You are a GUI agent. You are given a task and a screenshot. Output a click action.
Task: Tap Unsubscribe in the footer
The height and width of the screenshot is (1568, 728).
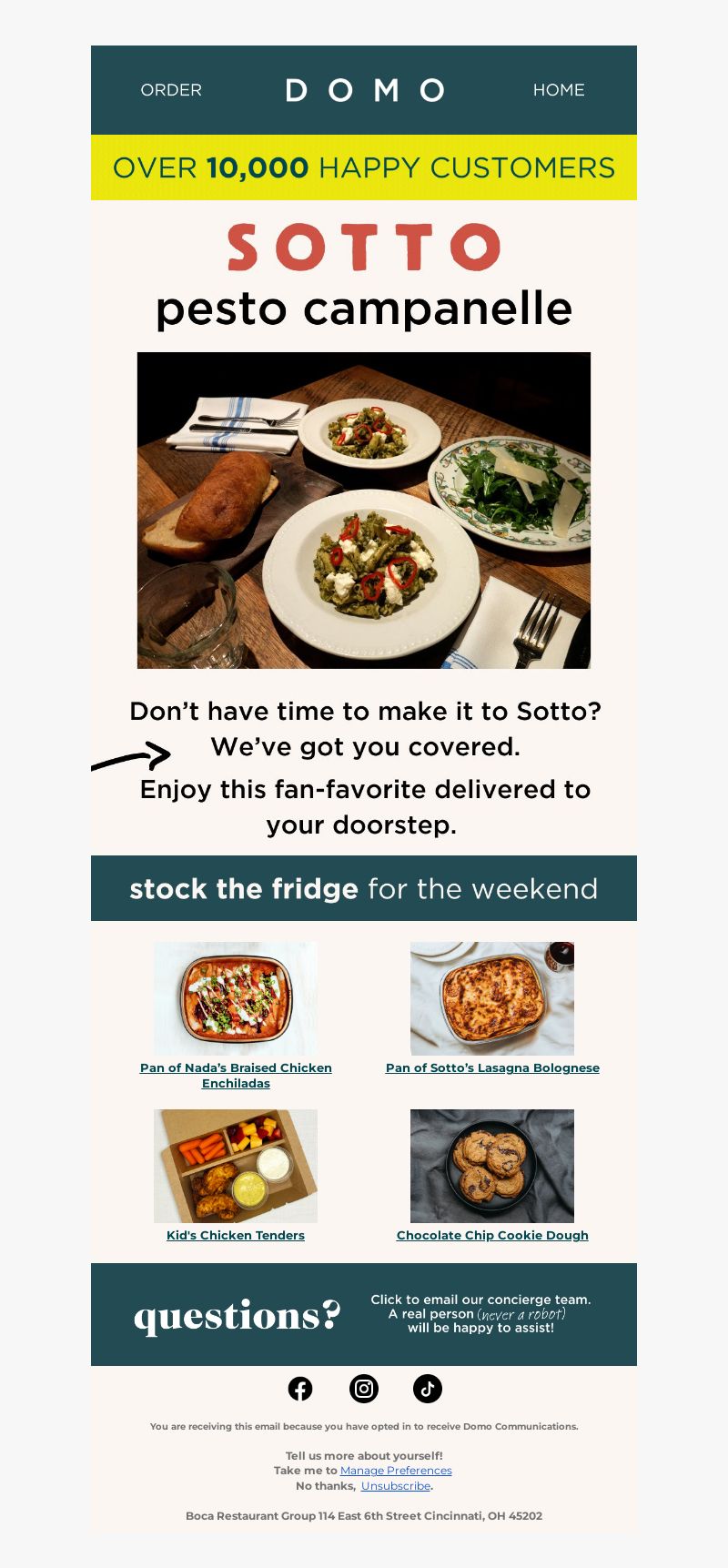pyautogui.click(x=396, y=1486)
